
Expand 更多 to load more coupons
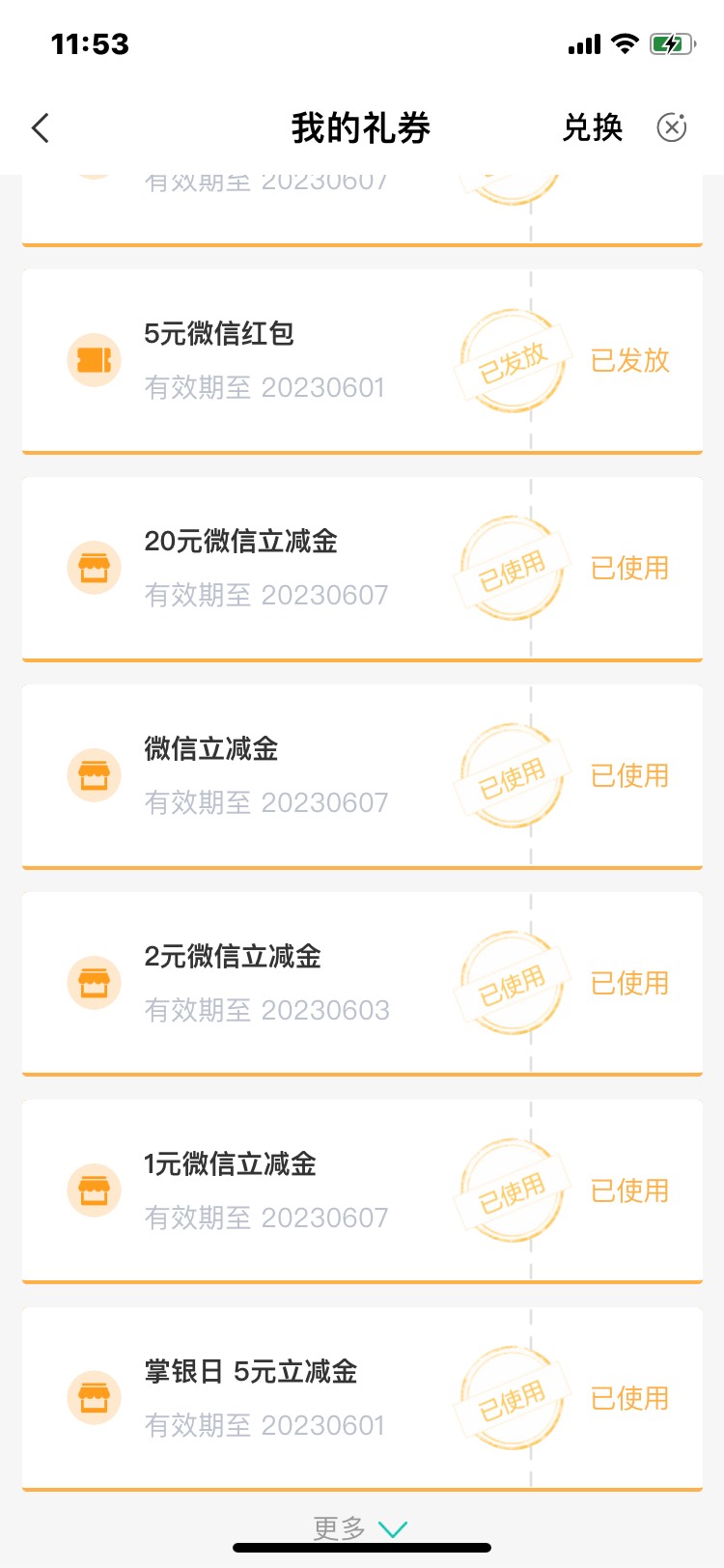coord(361,1528)
